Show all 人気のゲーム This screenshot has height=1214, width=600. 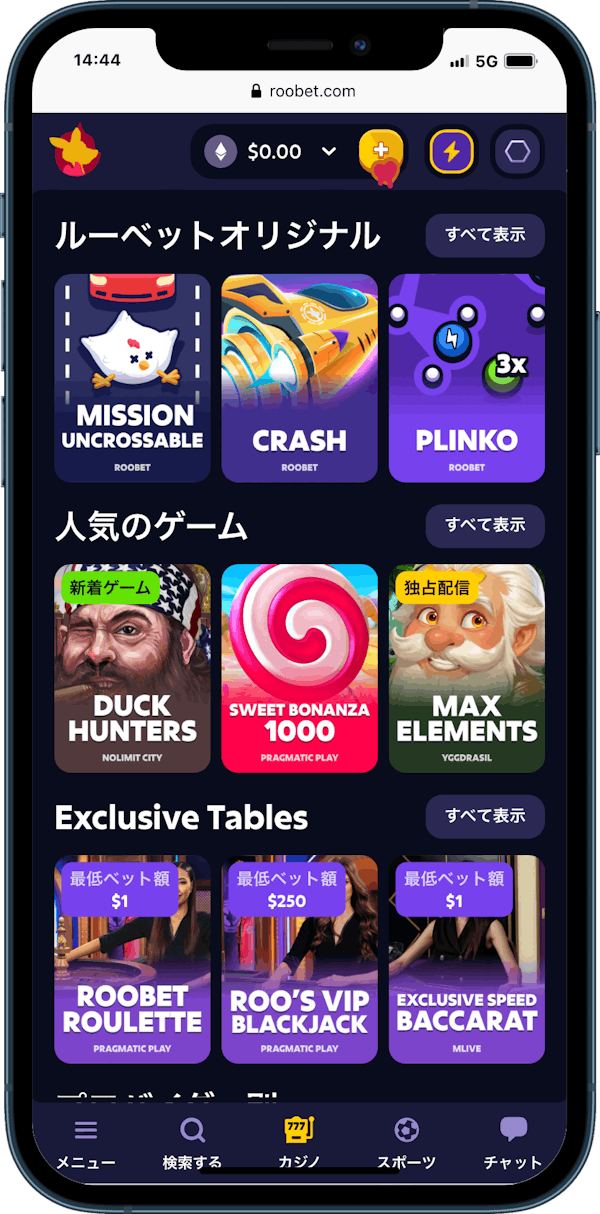pos(485,526)
